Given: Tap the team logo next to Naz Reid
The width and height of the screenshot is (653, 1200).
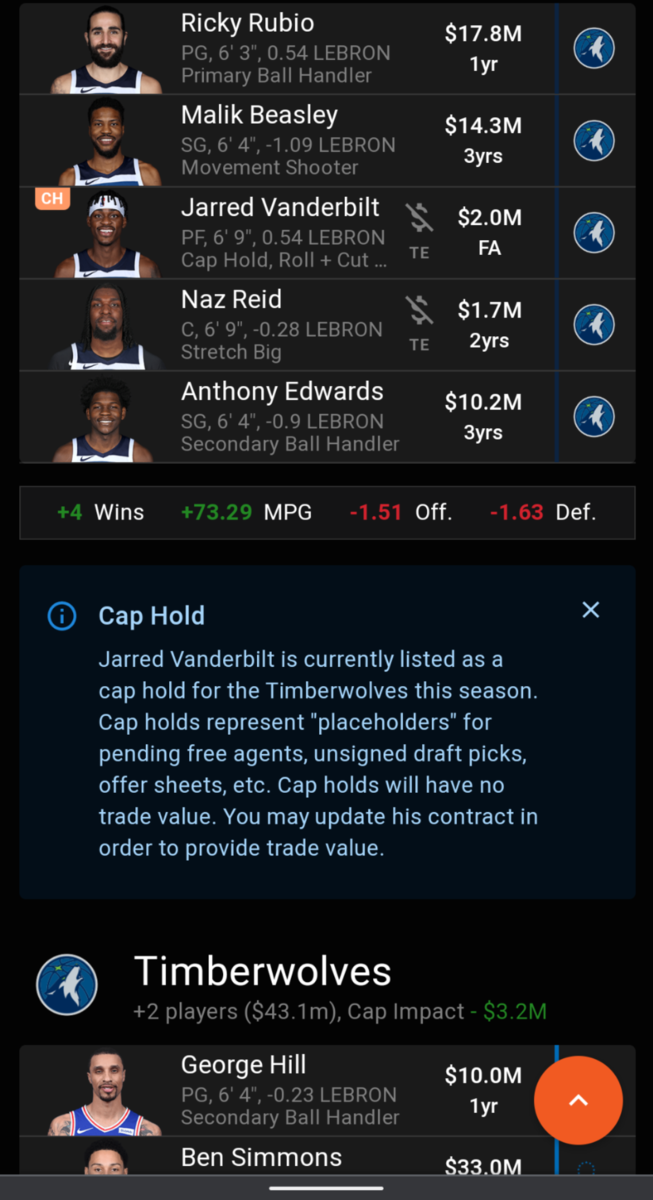Looking at the screenshot, I should point(593,324).
